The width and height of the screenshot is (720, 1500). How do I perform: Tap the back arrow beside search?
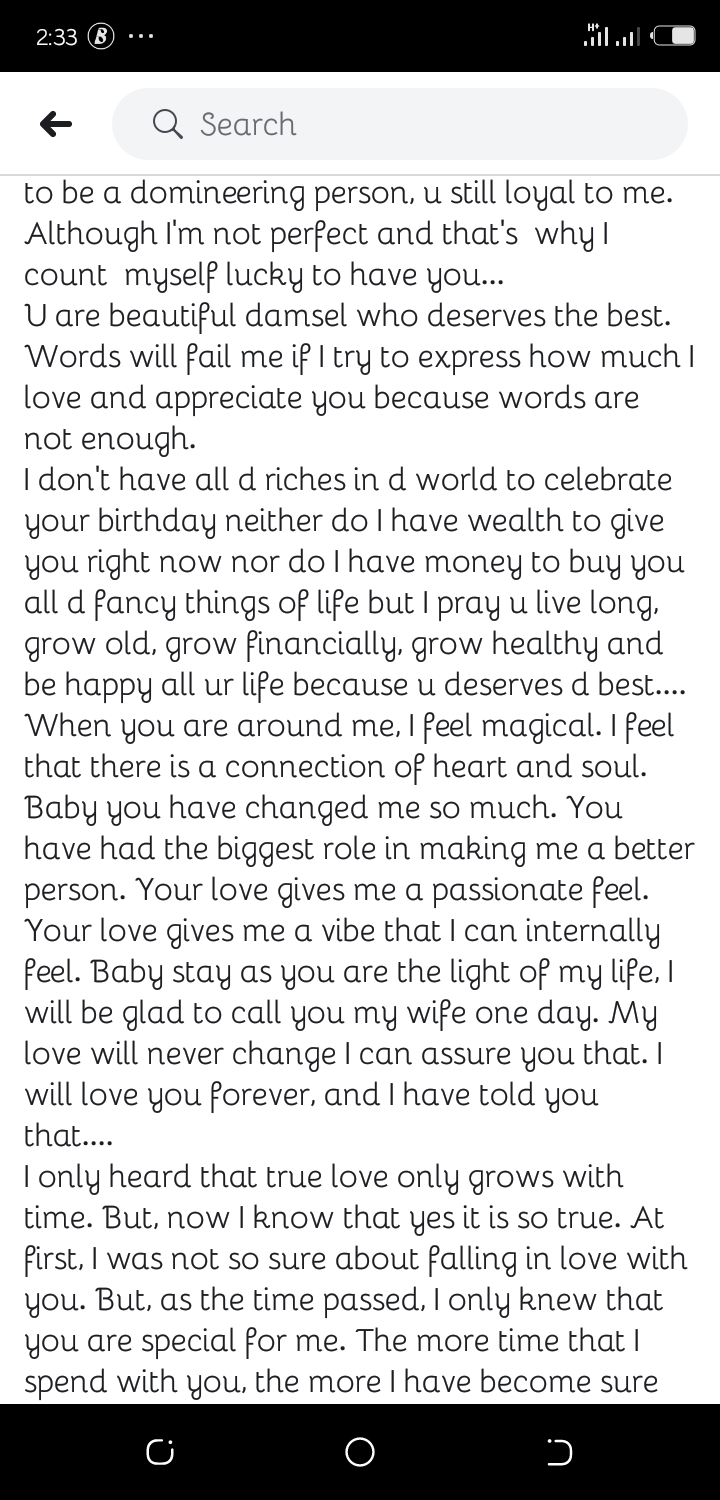56,124
